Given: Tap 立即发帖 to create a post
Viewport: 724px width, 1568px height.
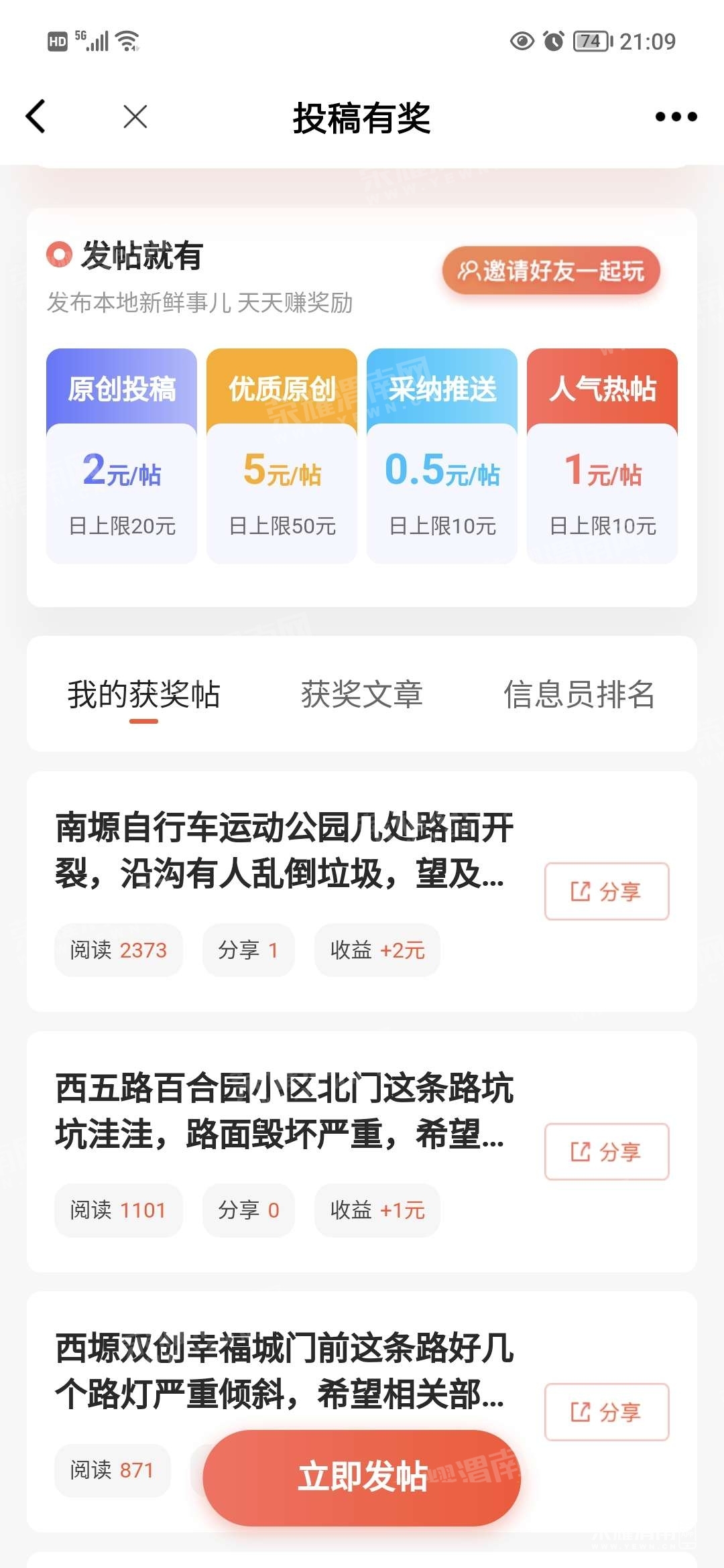Looking at the screenshot, I should tap(362, 1478).
